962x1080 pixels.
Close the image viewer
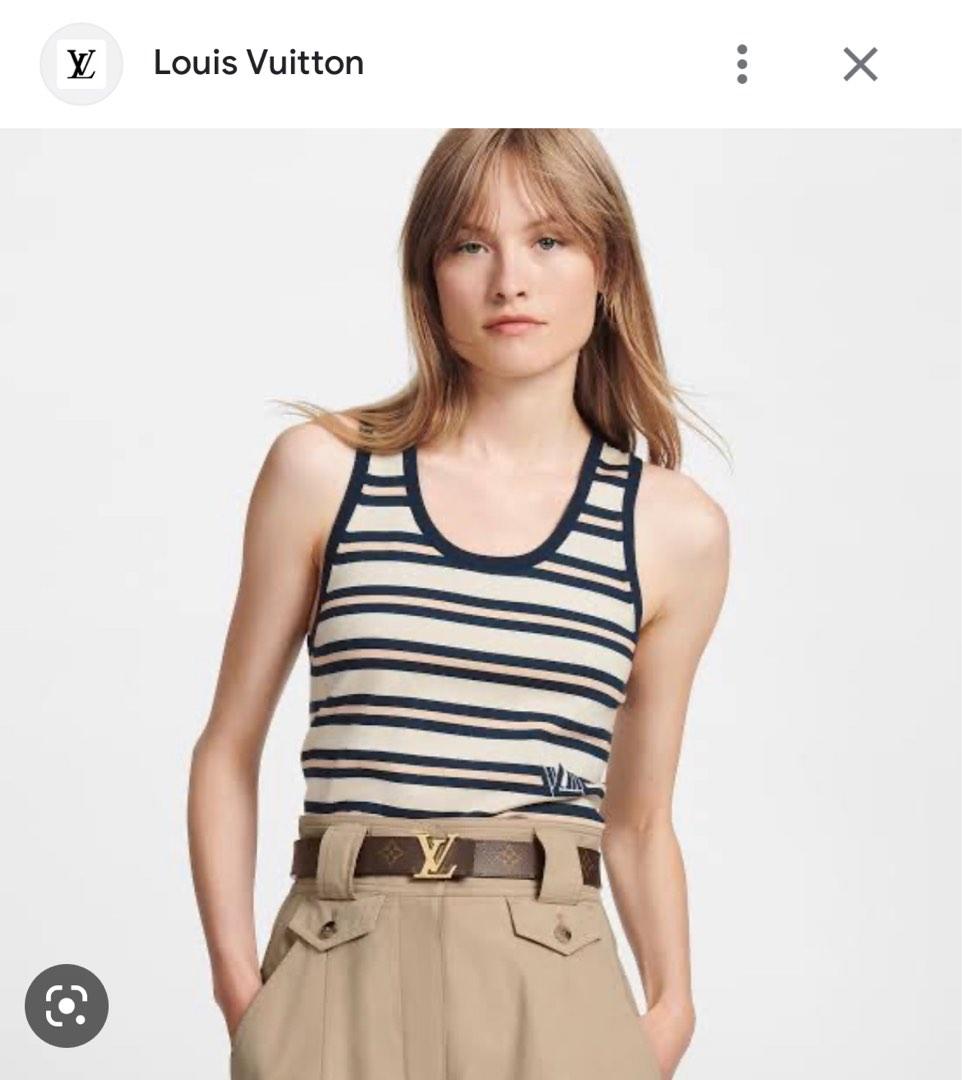(859, 64)
